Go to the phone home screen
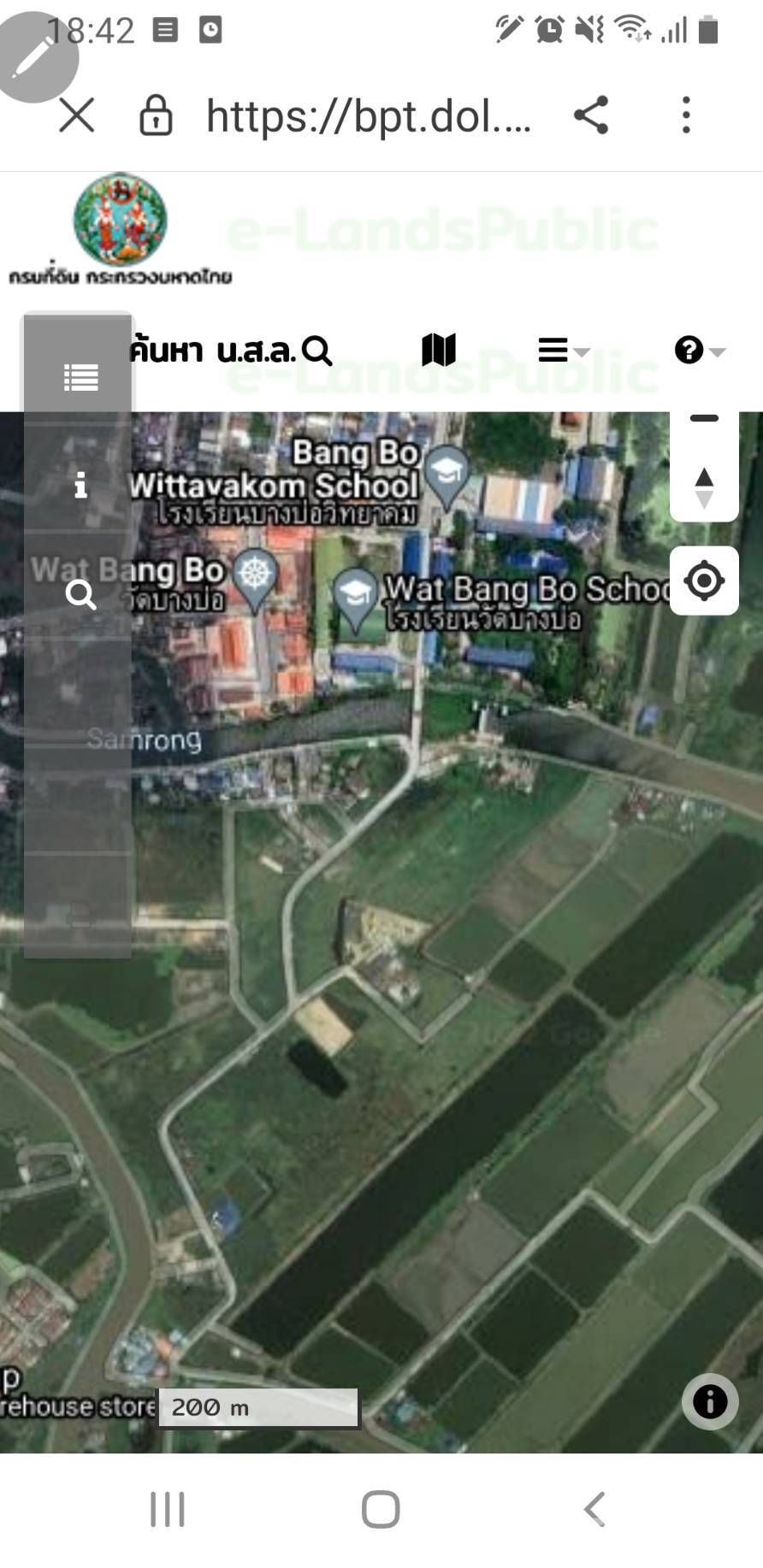Image resolution: width=763 pixels, height=1568 pixels. (x=381, y=1509)
